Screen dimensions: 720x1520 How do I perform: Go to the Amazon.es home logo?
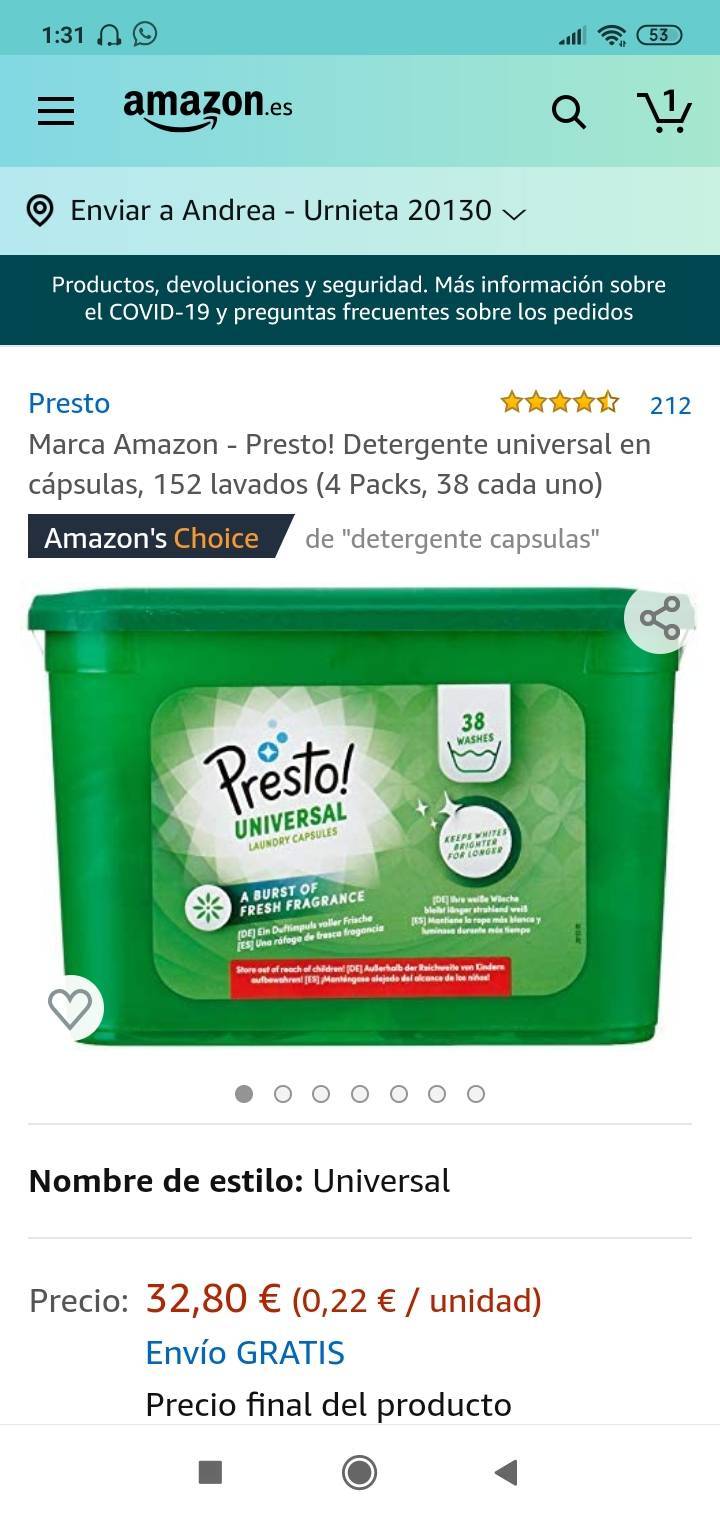click(x=208, y=109)
